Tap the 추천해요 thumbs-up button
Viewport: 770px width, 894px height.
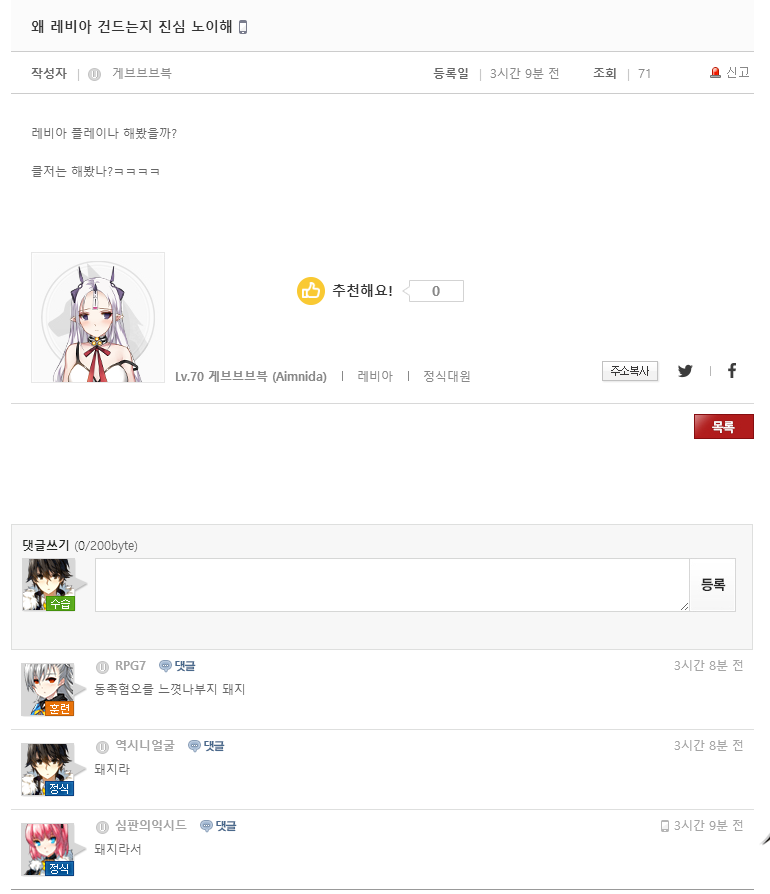point(311,291)
